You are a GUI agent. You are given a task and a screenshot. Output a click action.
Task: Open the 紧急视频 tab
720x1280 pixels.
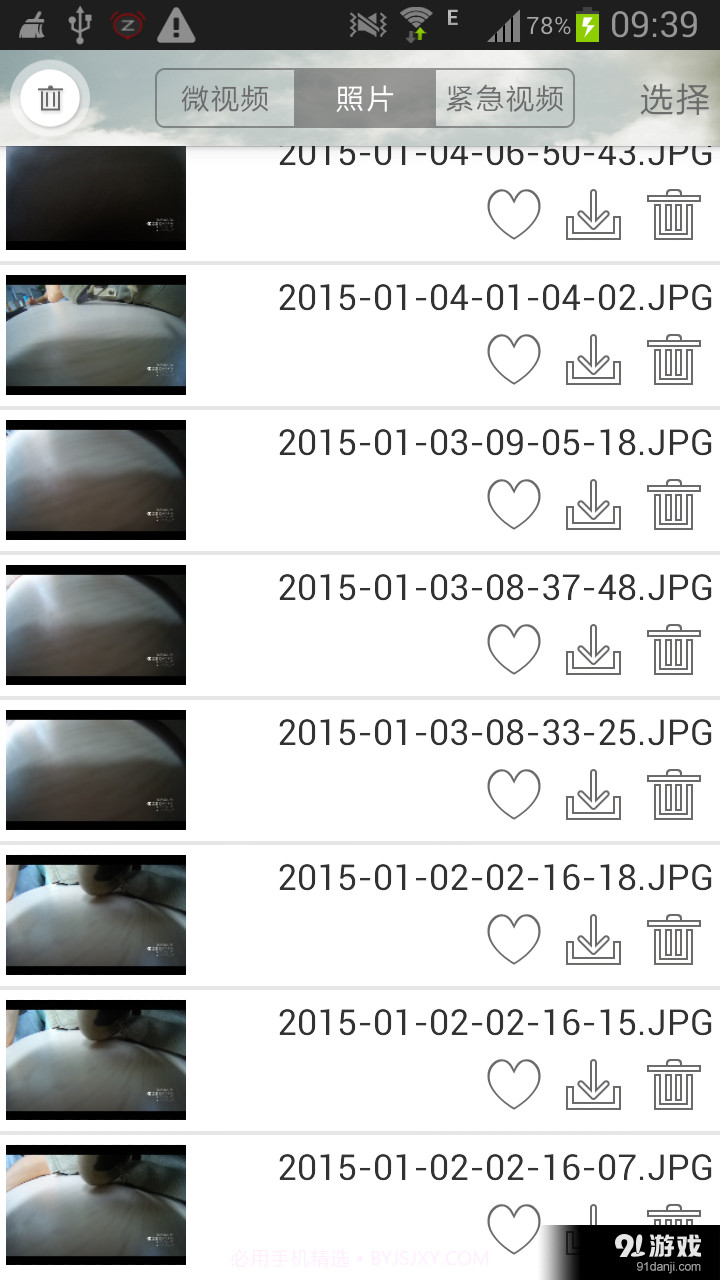pos(504,98)
